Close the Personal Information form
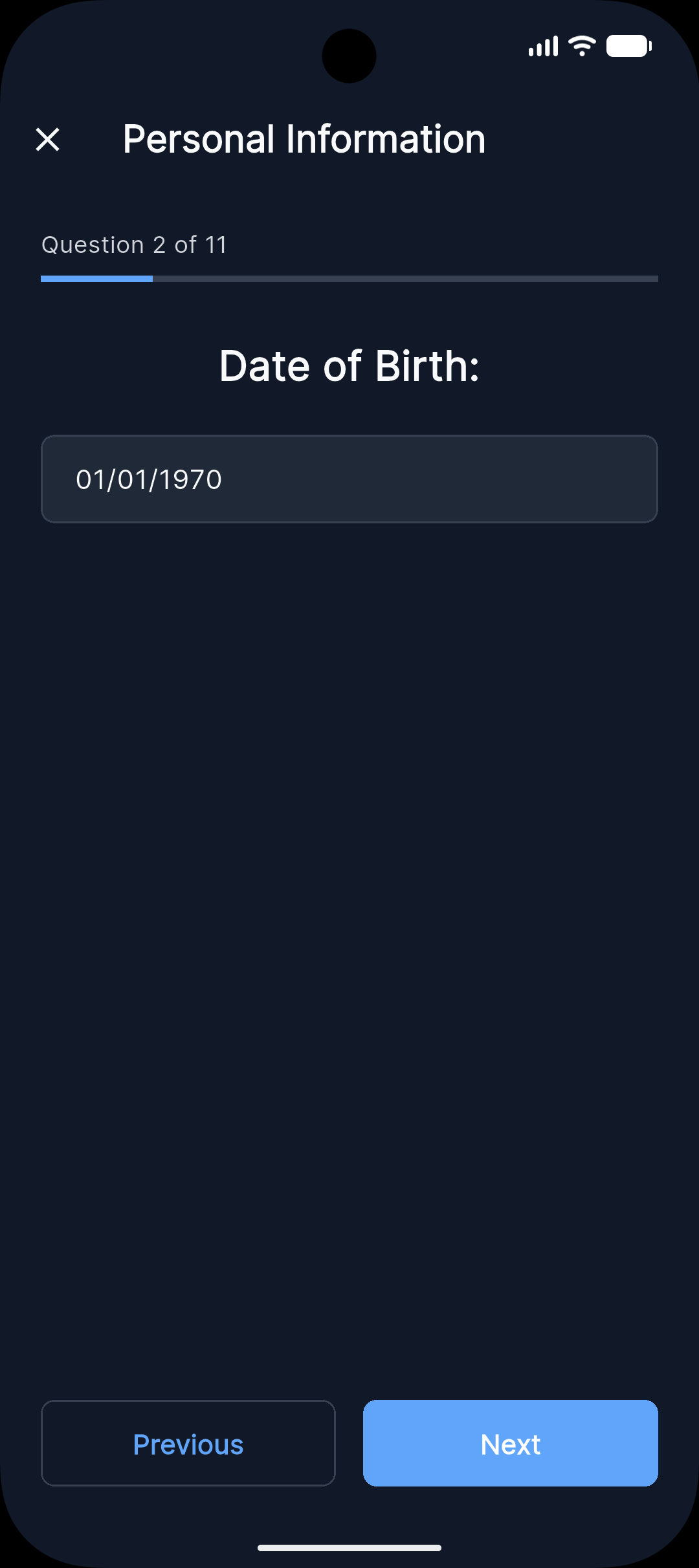This screenshot has height=1568, width=699. tap(47, 139)
